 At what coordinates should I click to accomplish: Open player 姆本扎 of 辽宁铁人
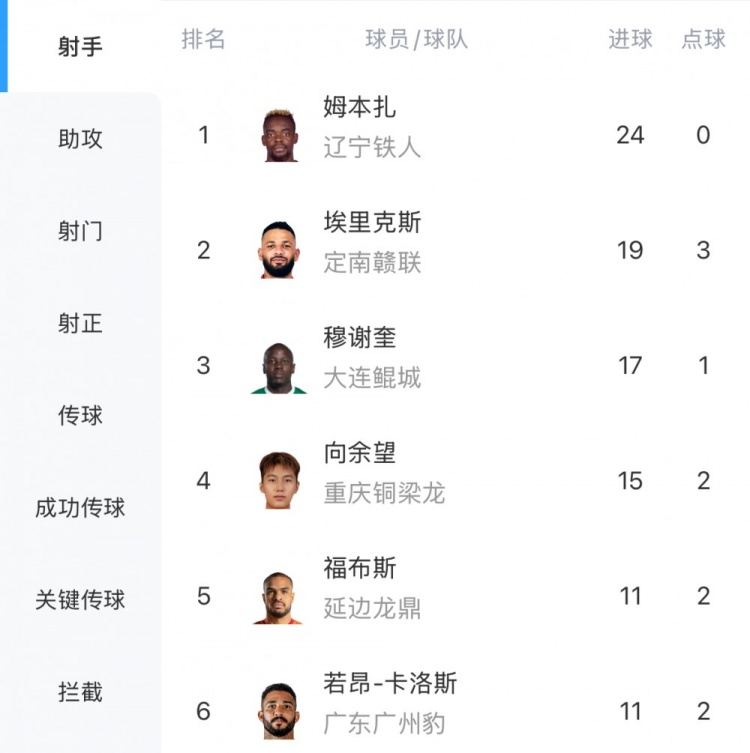coord(360,108)
